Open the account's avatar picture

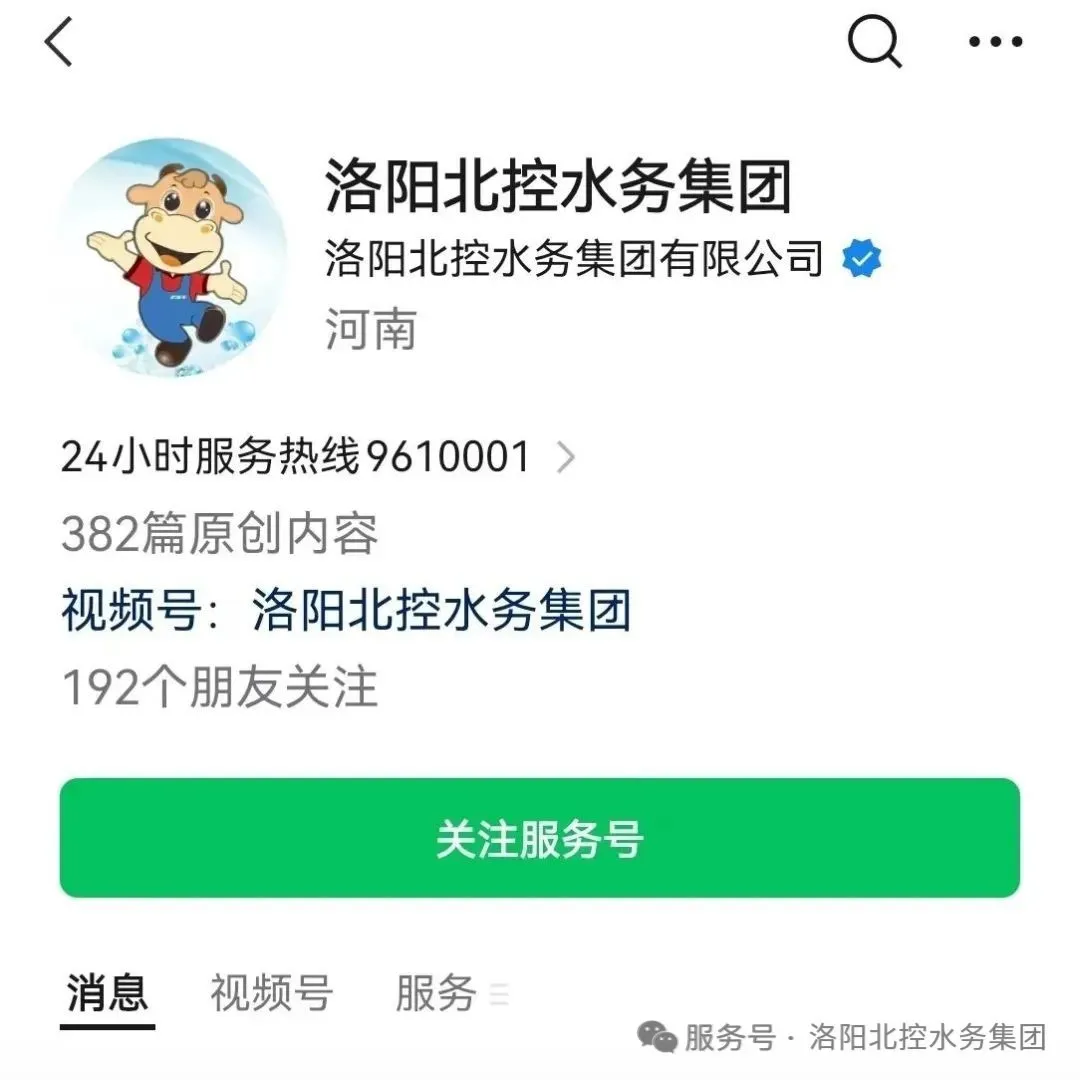pos(171,258)
